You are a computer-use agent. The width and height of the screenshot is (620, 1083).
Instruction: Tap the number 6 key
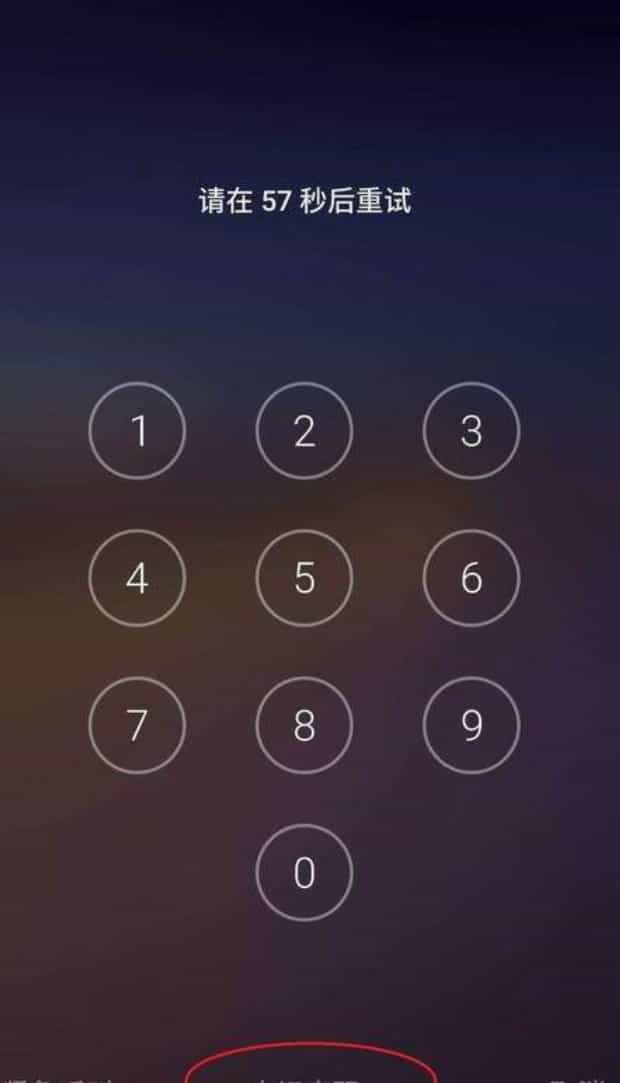pos(471,578)
